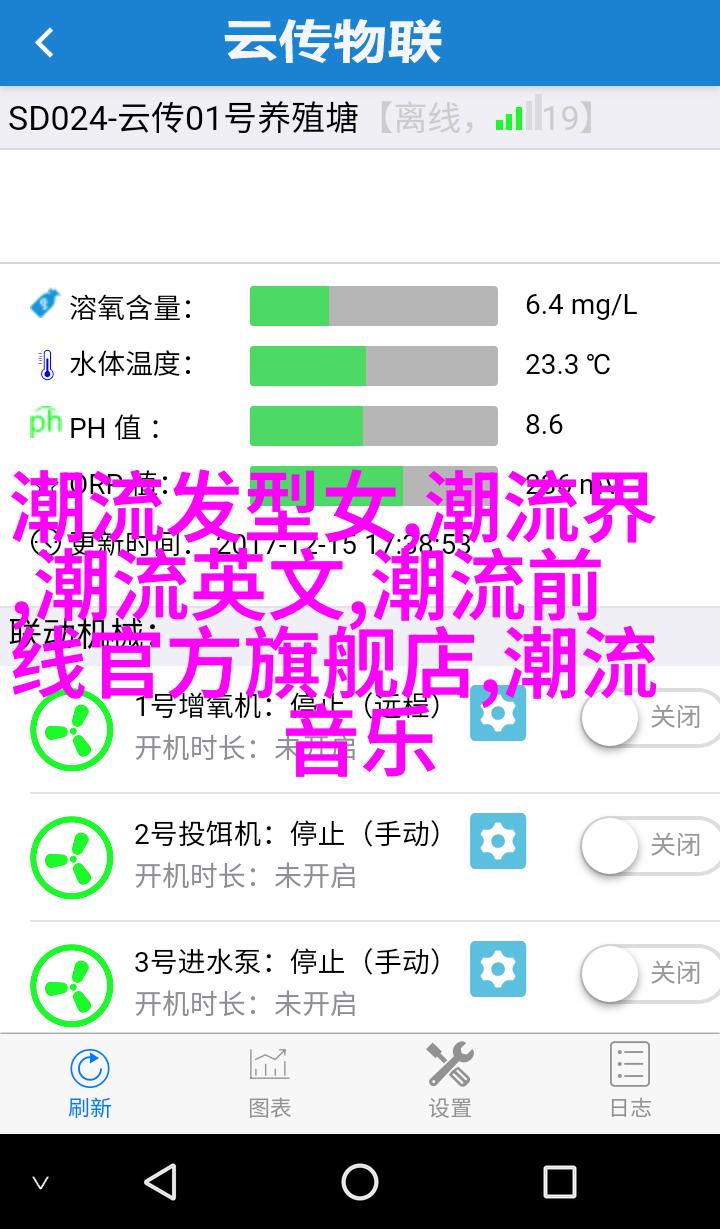Tap the system home button
Viewport: 720px width, 1229px height.
(x=360, y=1182)
